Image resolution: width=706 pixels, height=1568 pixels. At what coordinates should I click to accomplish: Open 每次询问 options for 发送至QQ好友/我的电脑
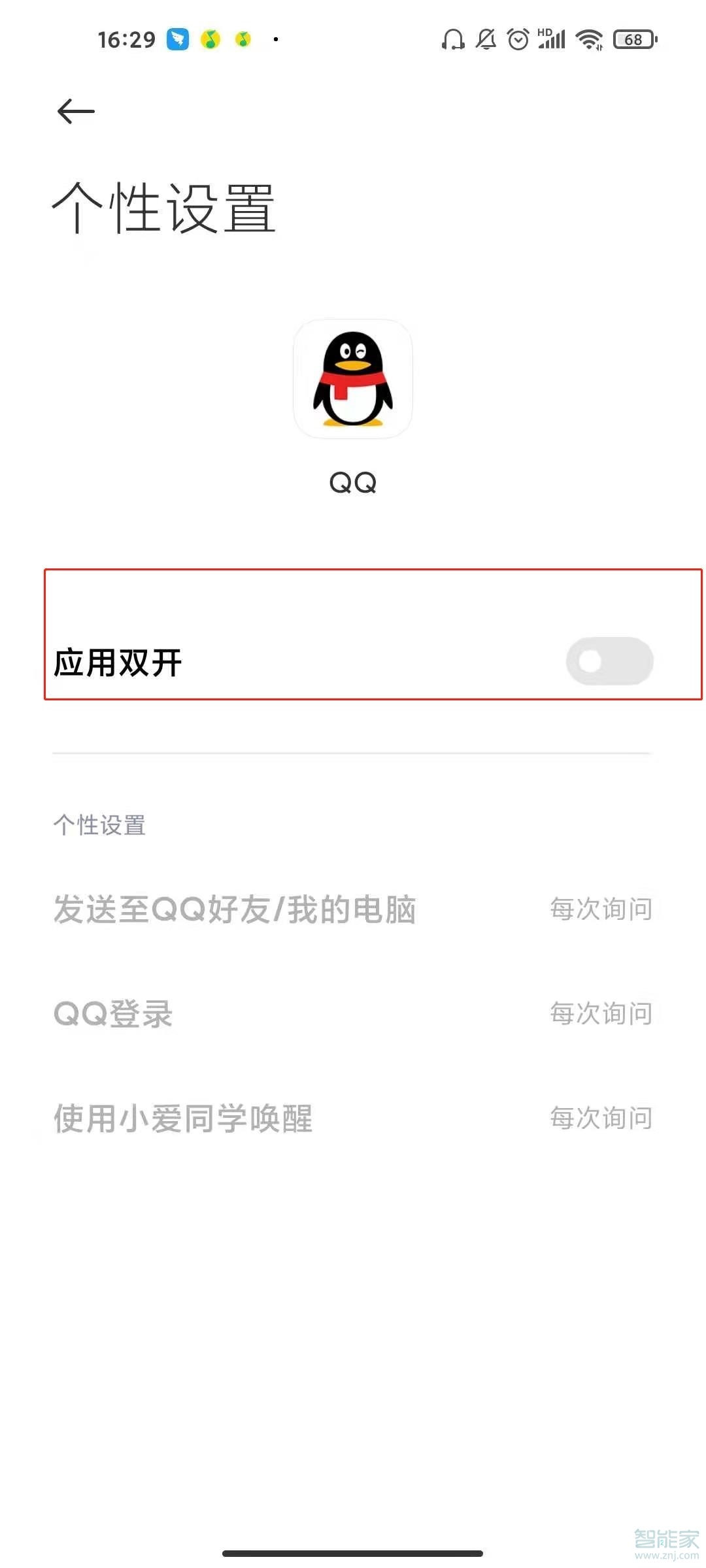point(601,908)
